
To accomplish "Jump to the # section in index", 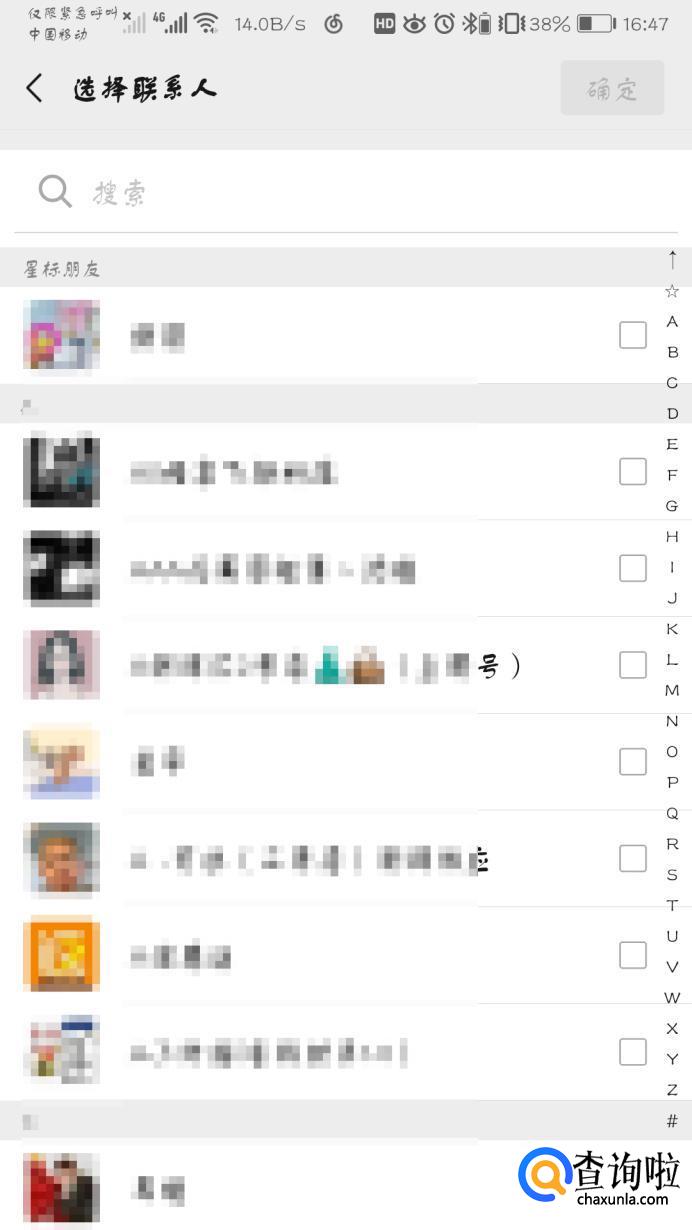I will pyautogui.click(x=672, y=1121).
